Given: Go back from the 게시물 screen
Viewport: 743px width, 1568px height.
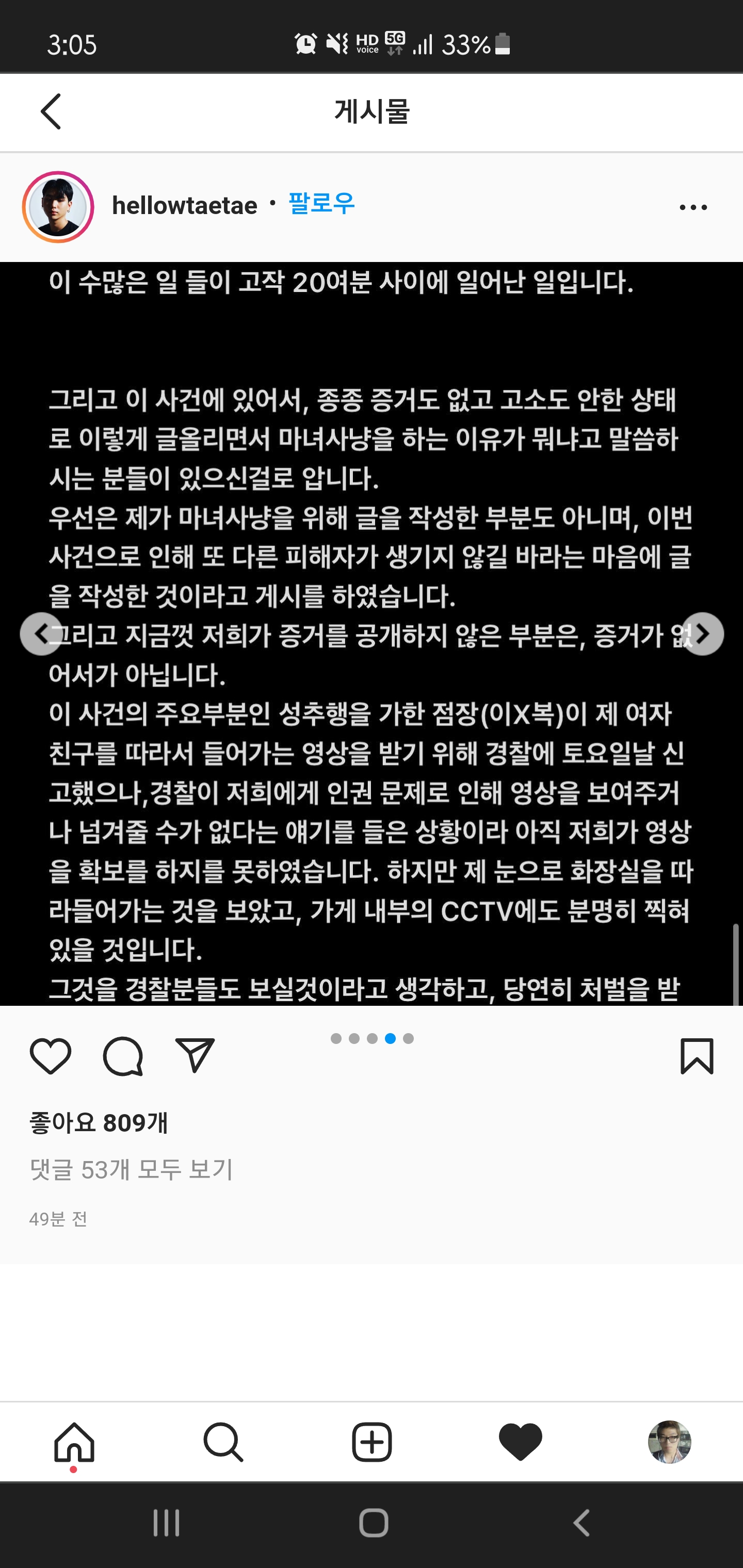Looking at the screenshot, I should [51, 111].
